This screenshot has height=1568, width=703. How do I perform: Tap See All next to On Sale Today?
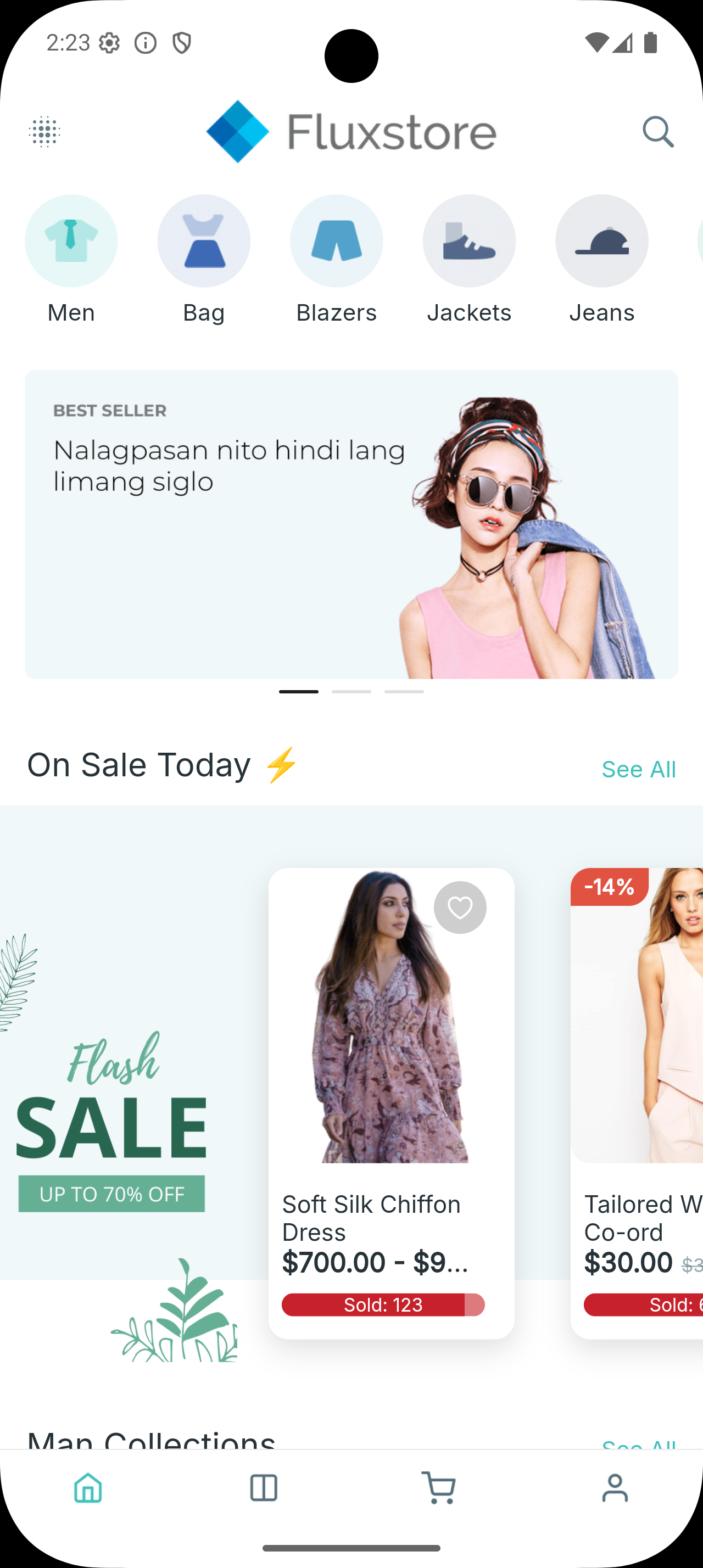point(639,768)
